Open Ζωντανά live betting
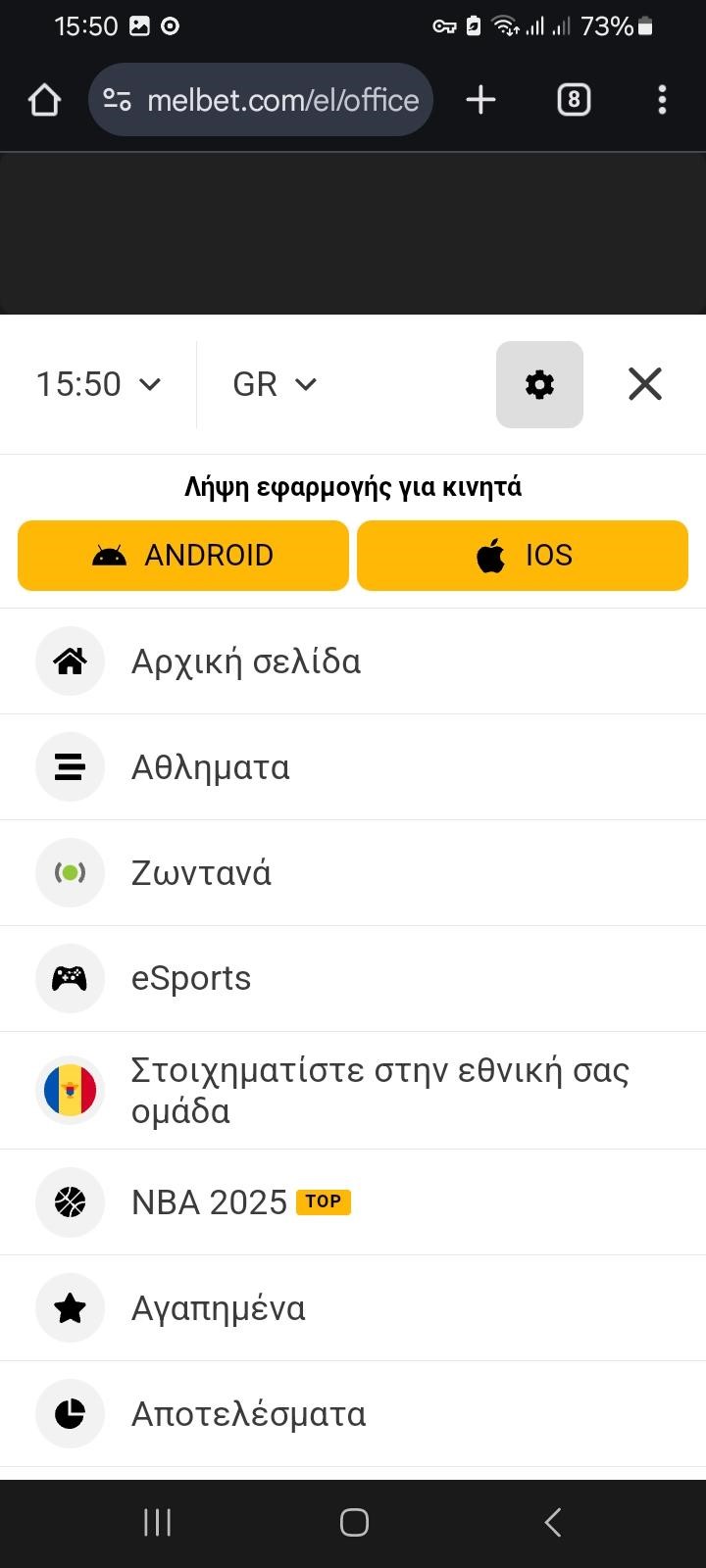The image size is (706, 1568). pos(353,873)
